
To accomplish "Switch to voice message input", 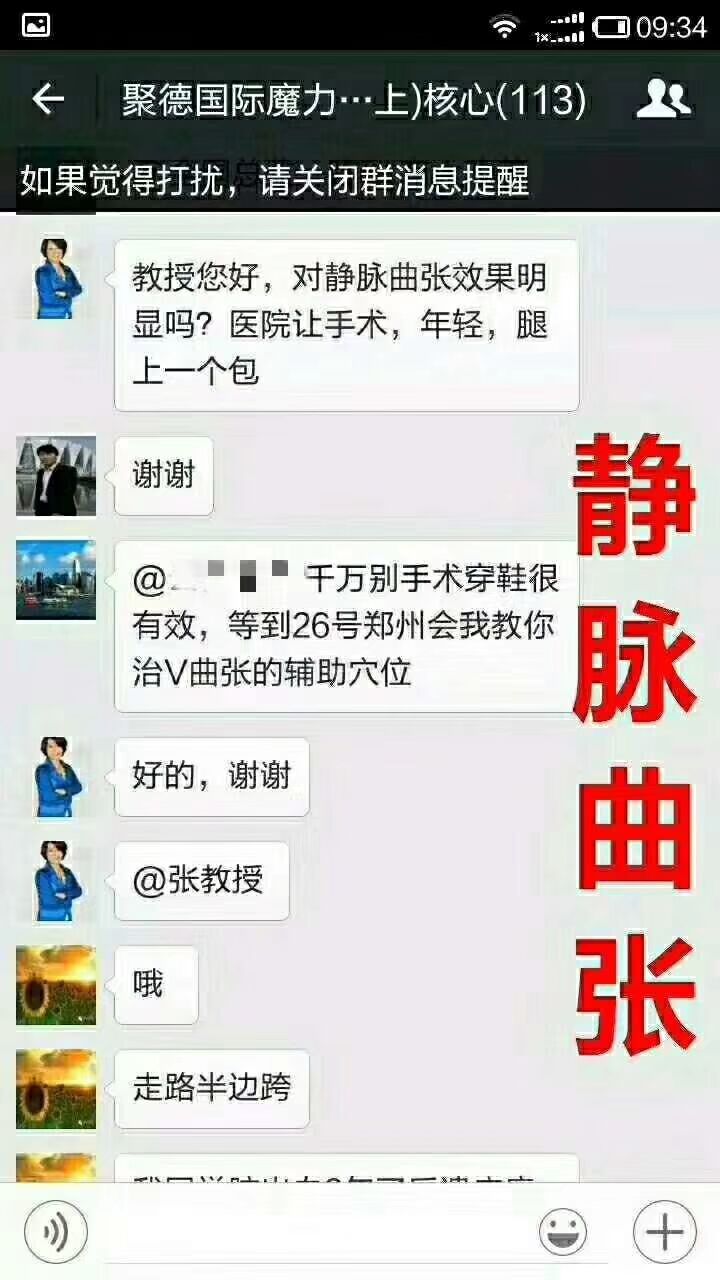I will tap(55, 1231).
